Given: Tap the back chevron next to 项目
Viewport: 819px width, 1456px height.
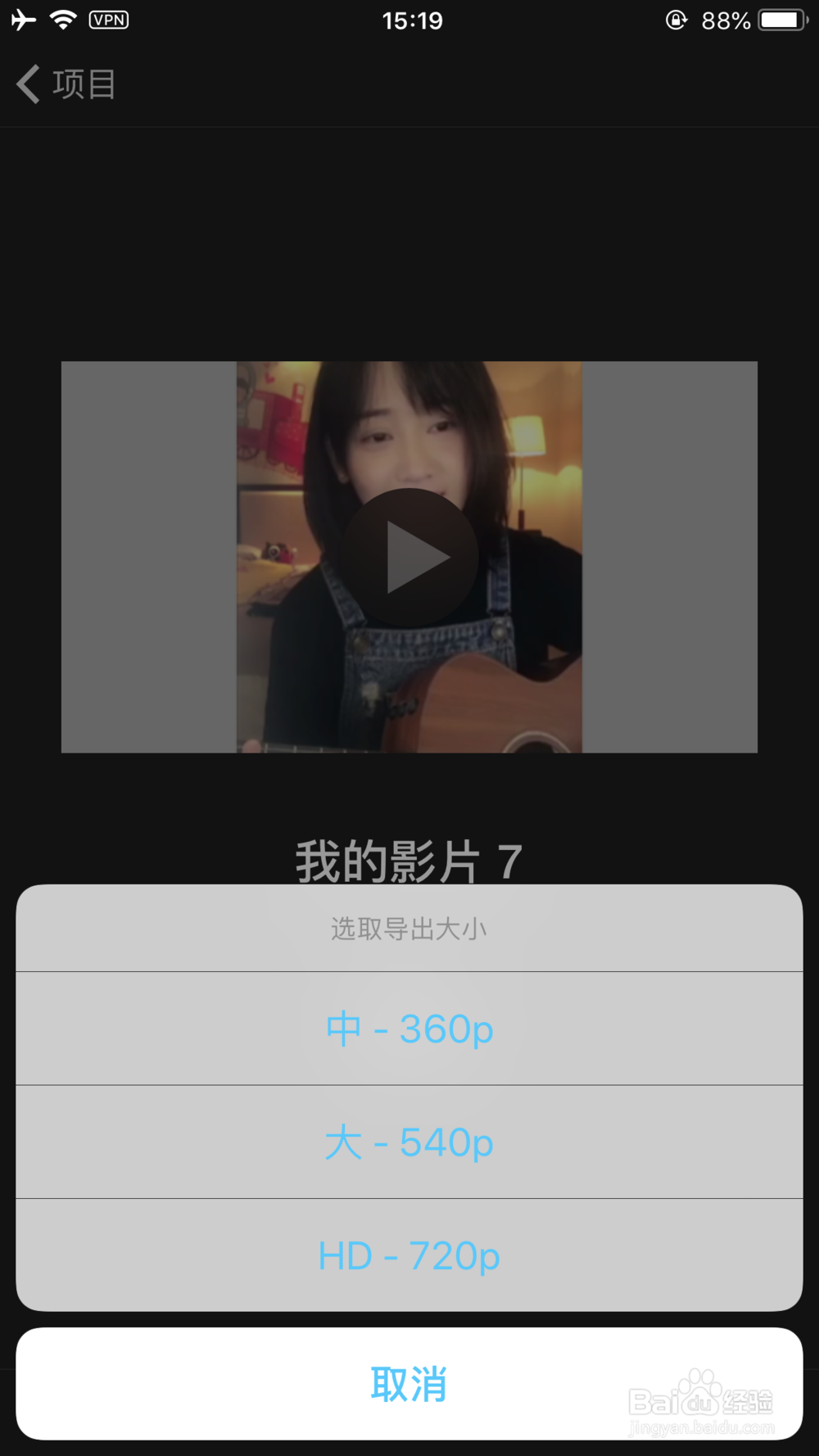Looking at the screenshot, I should click(x=27, y=83).
